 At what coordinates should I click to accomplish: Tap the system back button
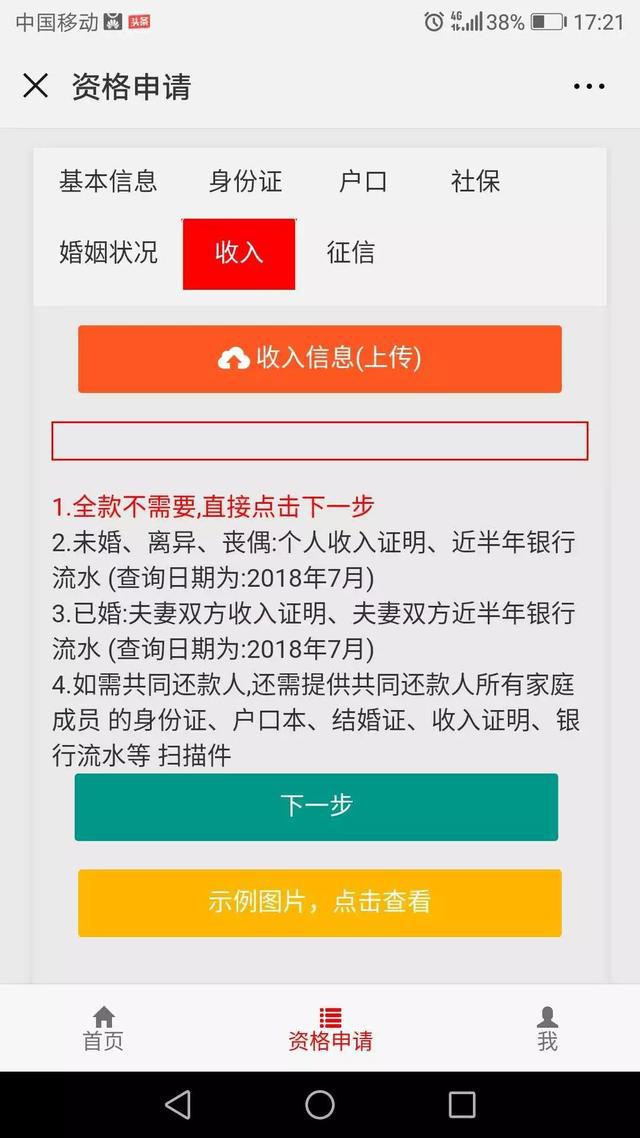(178, 1104)
